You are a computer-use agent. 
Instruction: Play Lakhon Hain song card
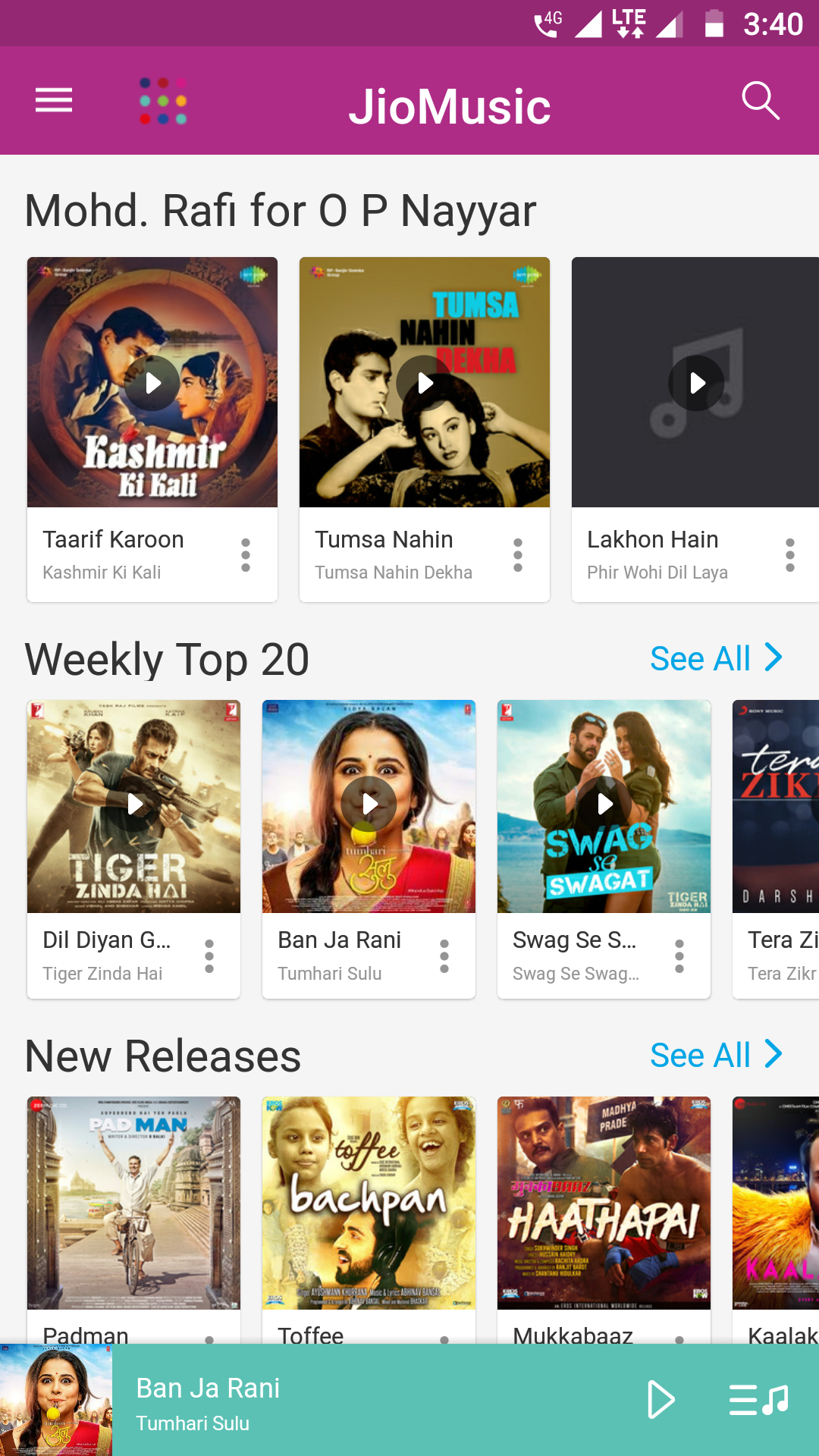pyautogui.click(x=696, y=383)
